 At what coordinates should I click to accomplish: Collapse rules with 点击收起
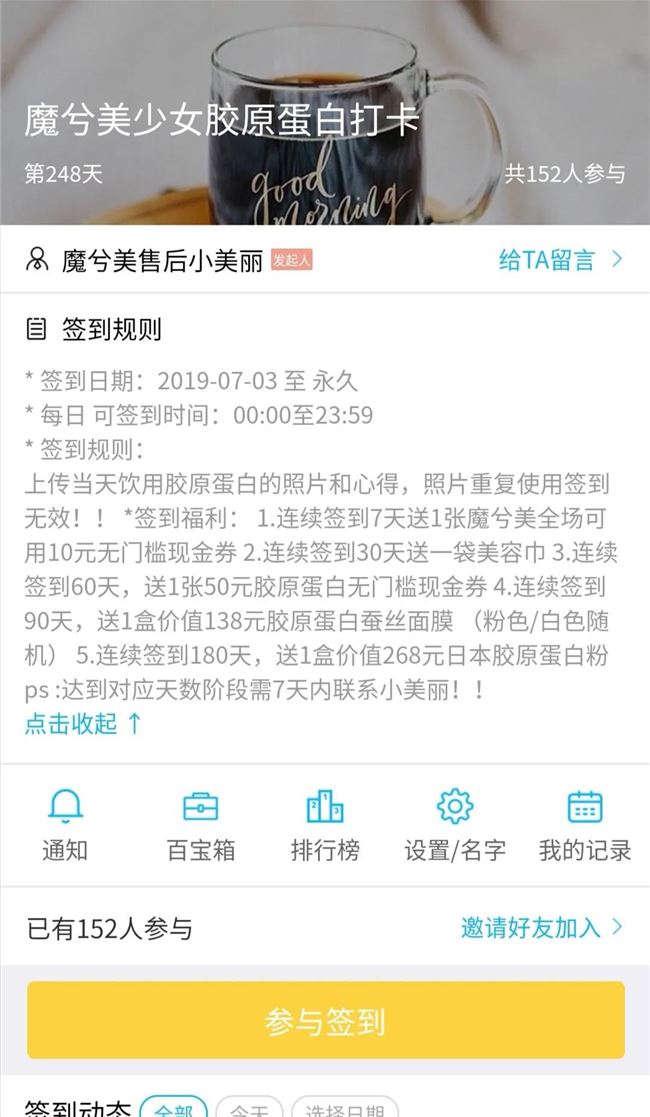(83, 724)
